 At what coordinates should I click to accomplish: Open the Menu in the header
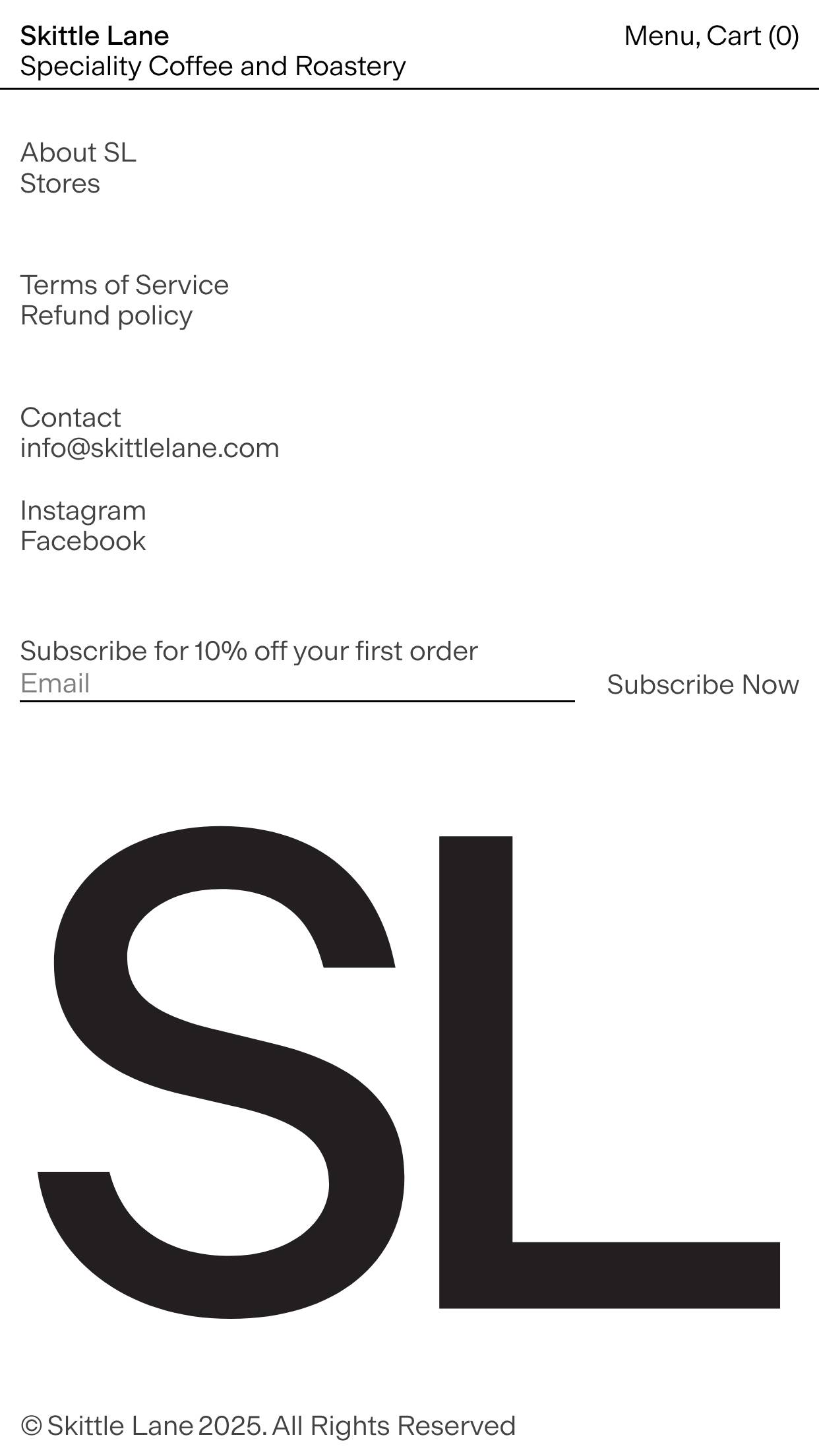(x=660, y=36)
